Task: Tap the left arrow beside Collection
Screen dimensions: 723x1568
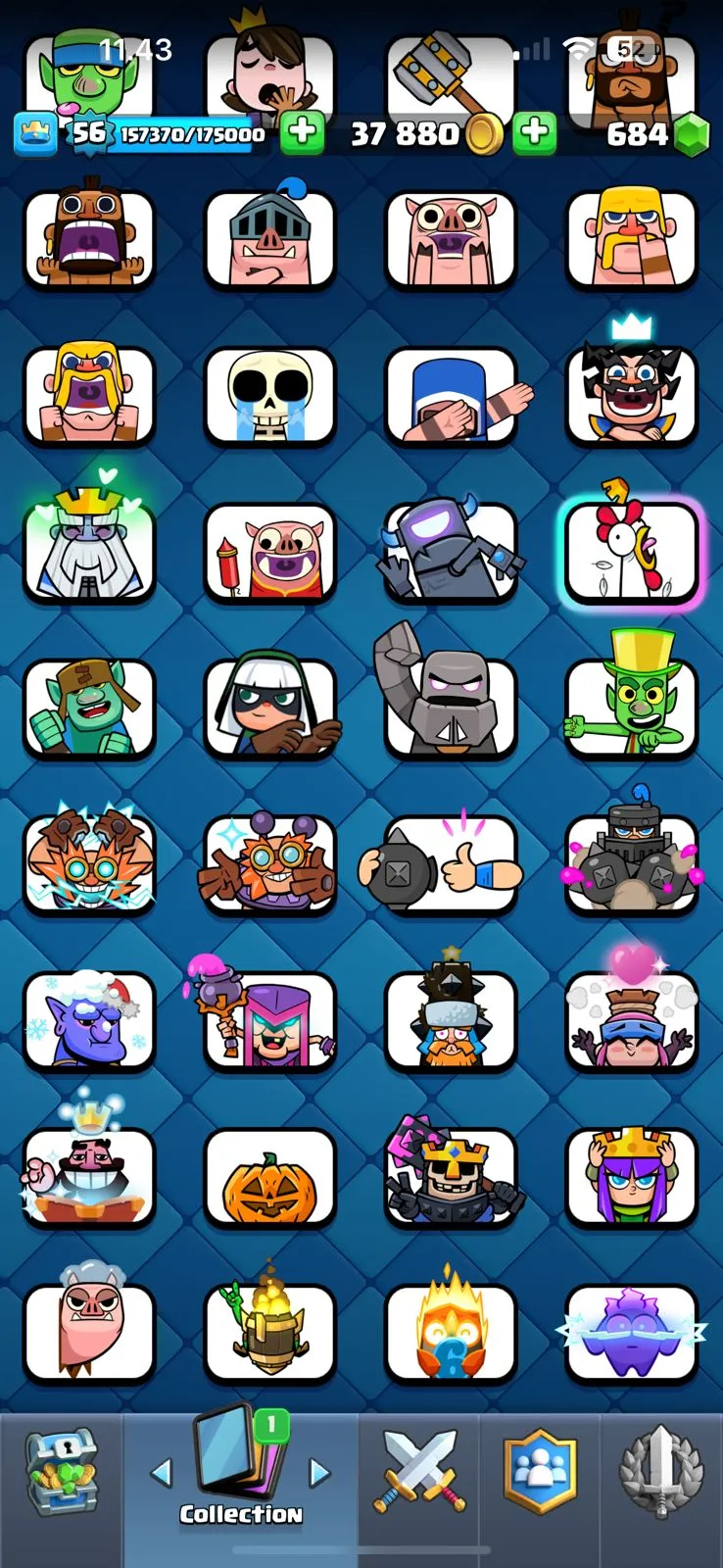Action: (x=162, y=1471)
